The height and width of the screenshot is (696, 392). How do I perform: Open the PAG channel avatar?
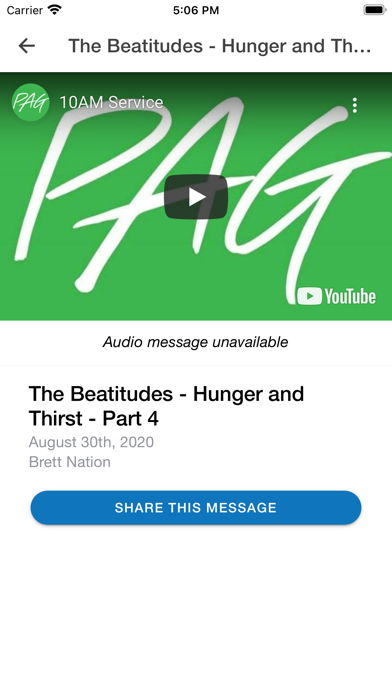coord(31,103)
